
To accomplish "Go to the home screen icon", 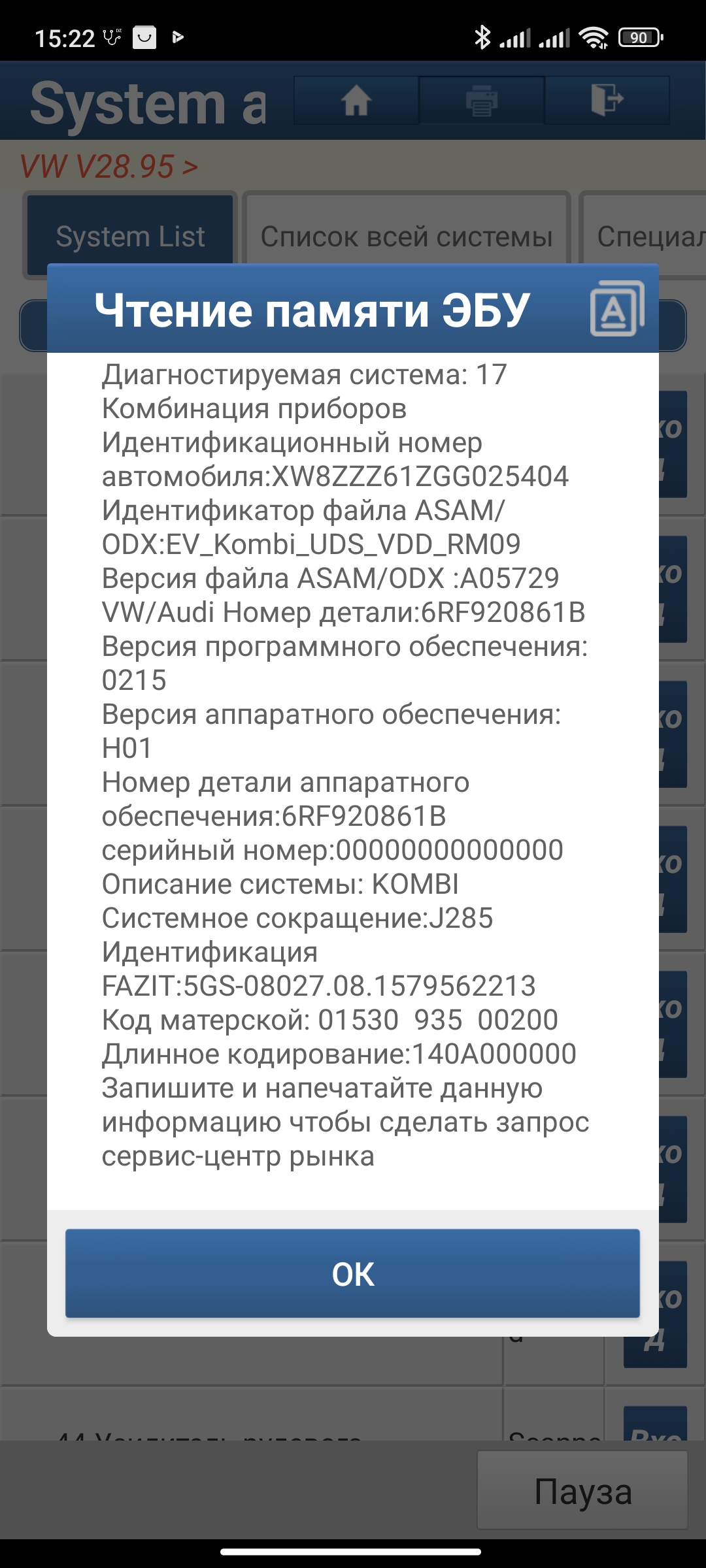I will [356, 101].
